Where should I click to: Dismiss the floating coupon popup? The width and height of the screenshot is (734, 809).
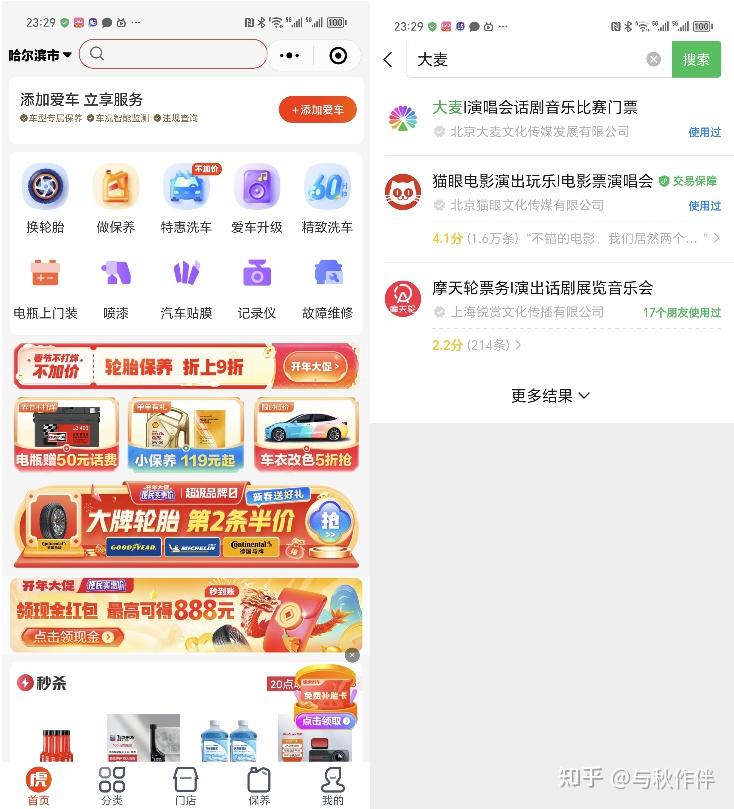point(352,655)
